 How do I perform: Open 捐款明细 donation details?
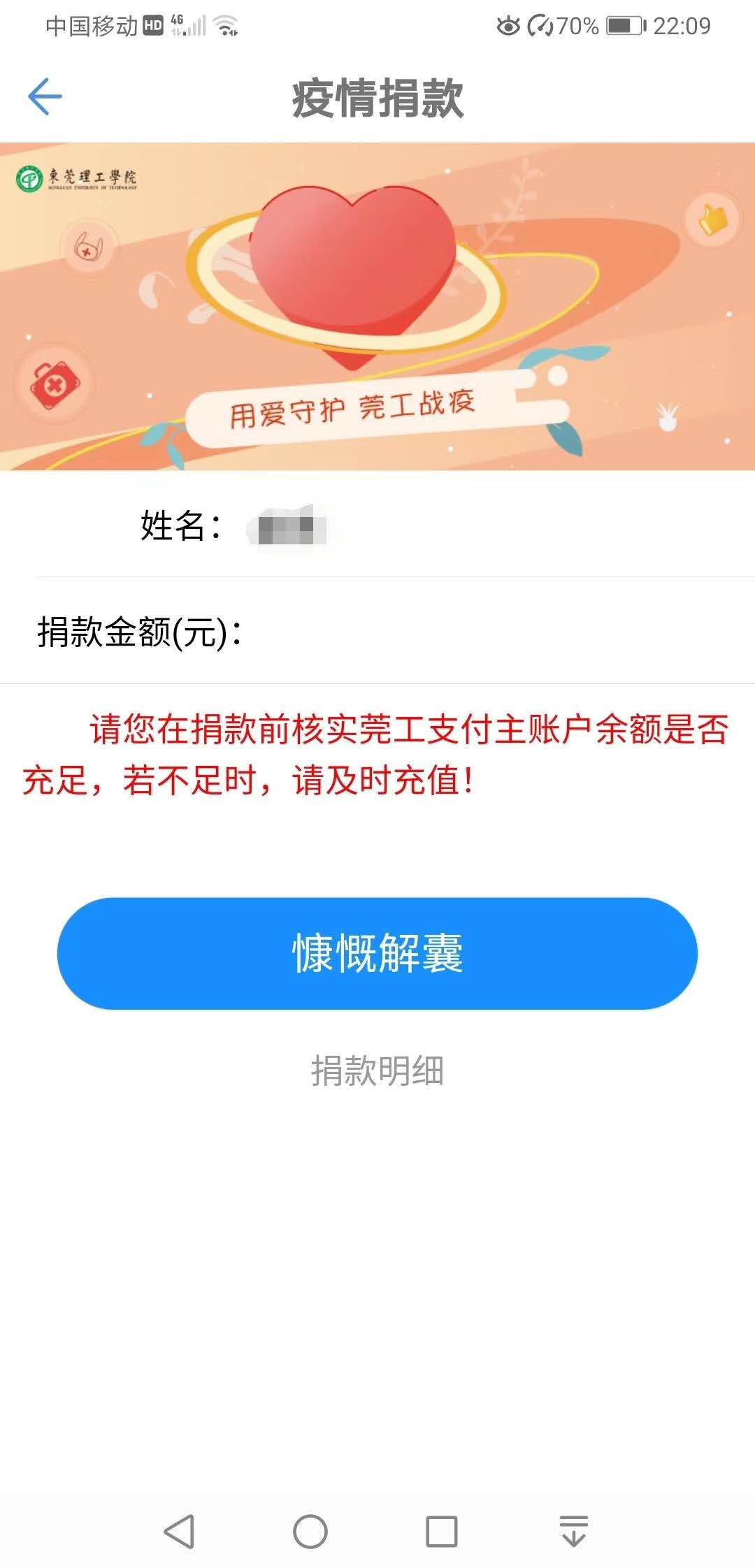(377, 1070)
